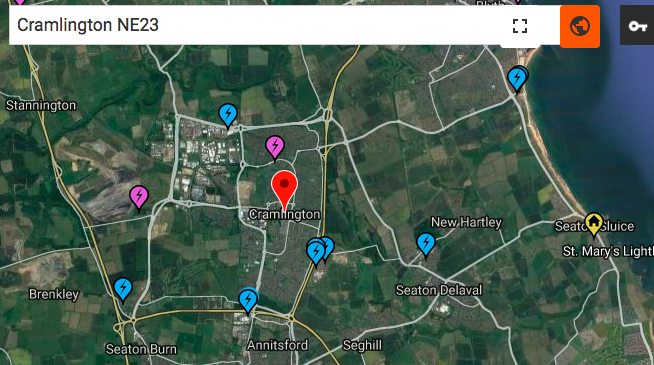This screenshot has width=654, height=365.
Task: Tap the blue charger pin on the coast
Action: pyautogui.click(x=518, y=80)
